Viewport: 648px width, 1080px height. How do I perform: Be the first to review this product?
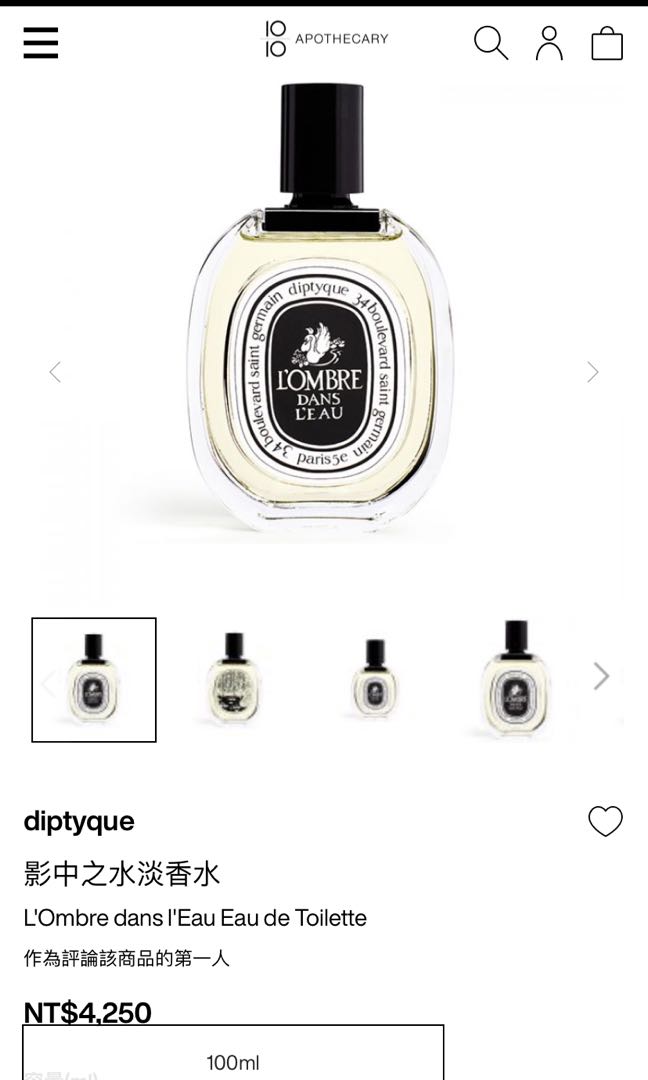[x=127, y=959]
